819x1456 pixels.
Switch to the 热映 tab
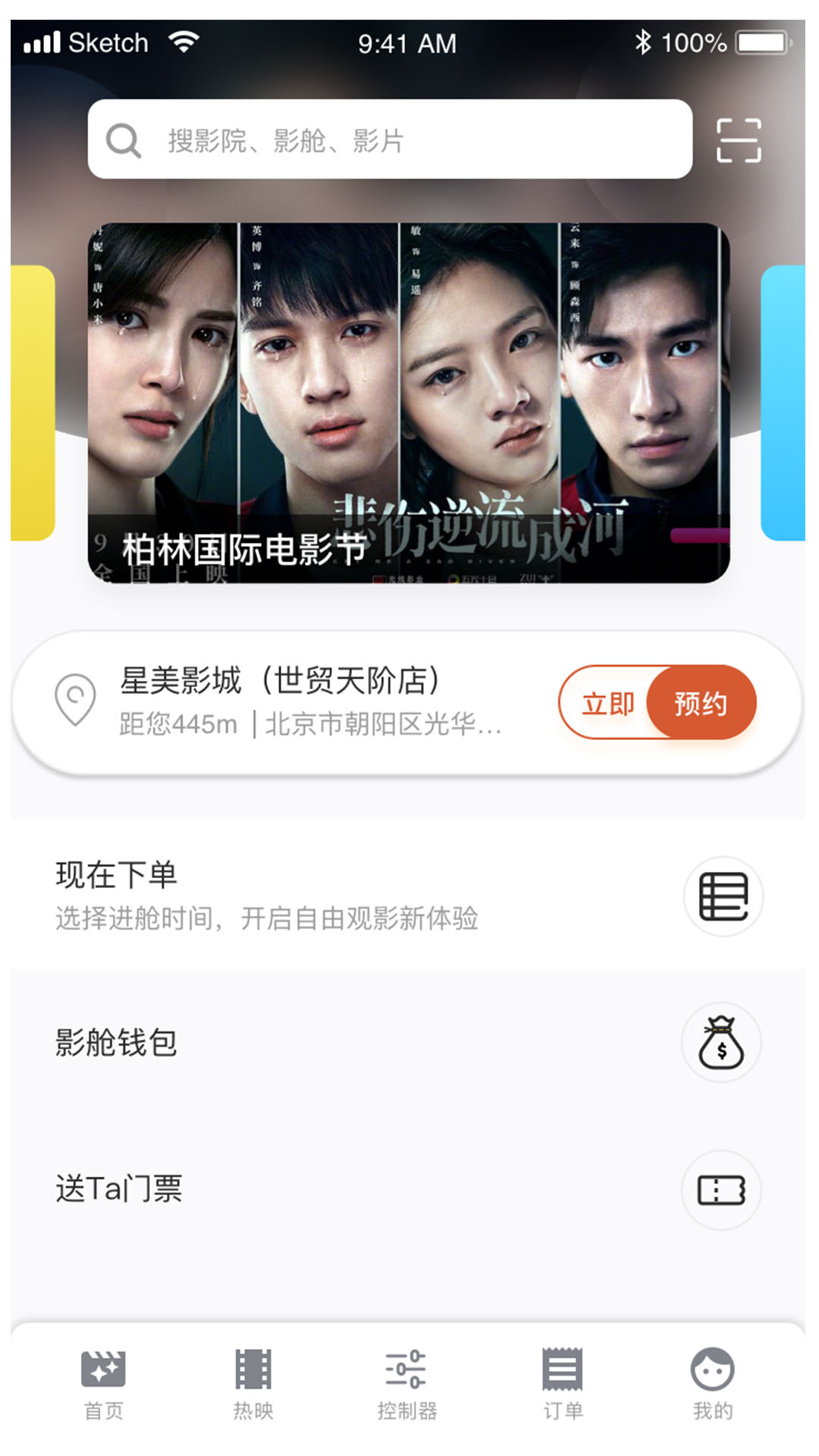click(x=253, y=1383)
